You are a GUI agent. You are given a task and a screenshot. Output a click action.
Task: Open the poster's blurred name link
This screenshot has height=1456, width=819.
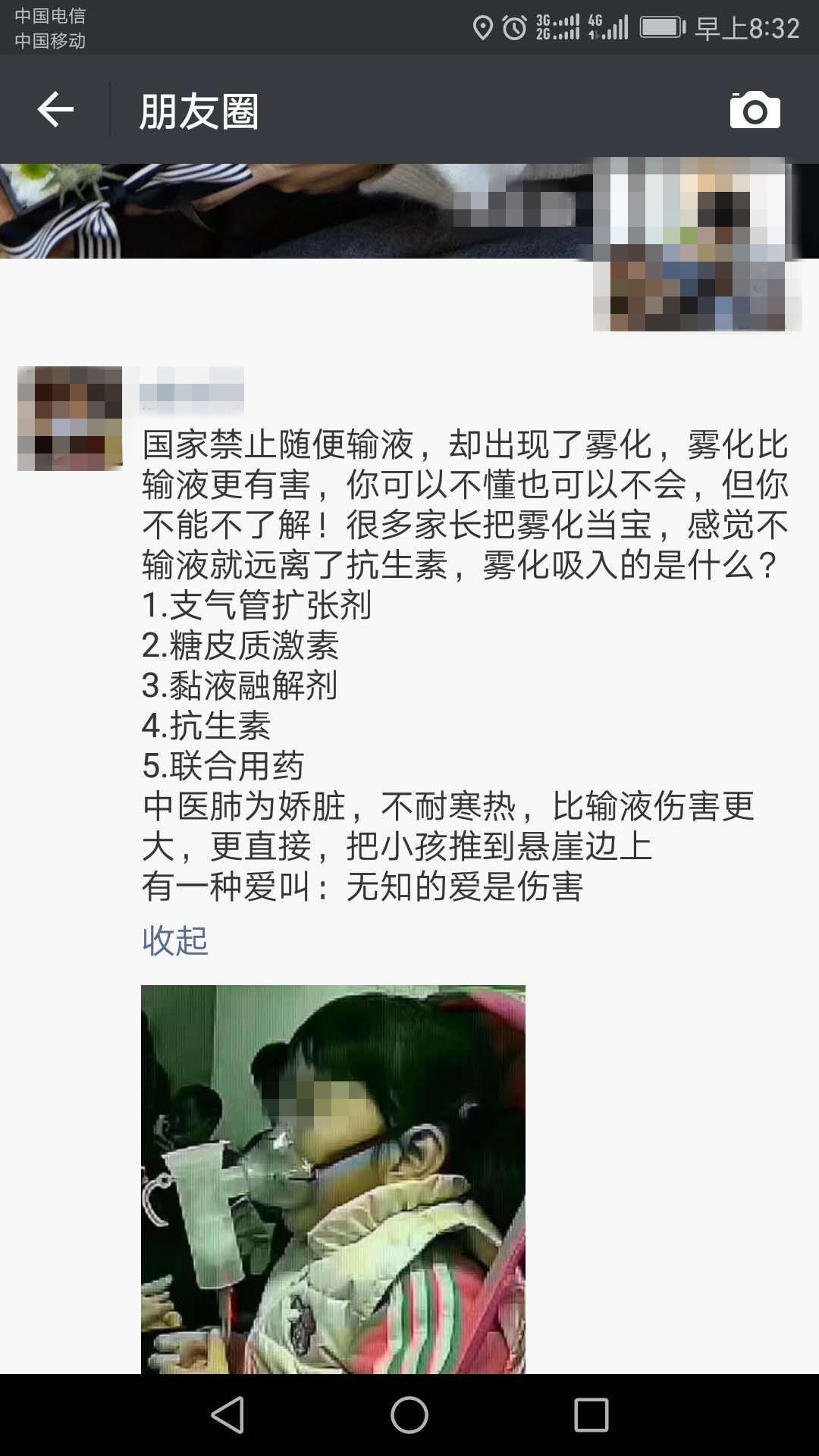pos(193,390)
